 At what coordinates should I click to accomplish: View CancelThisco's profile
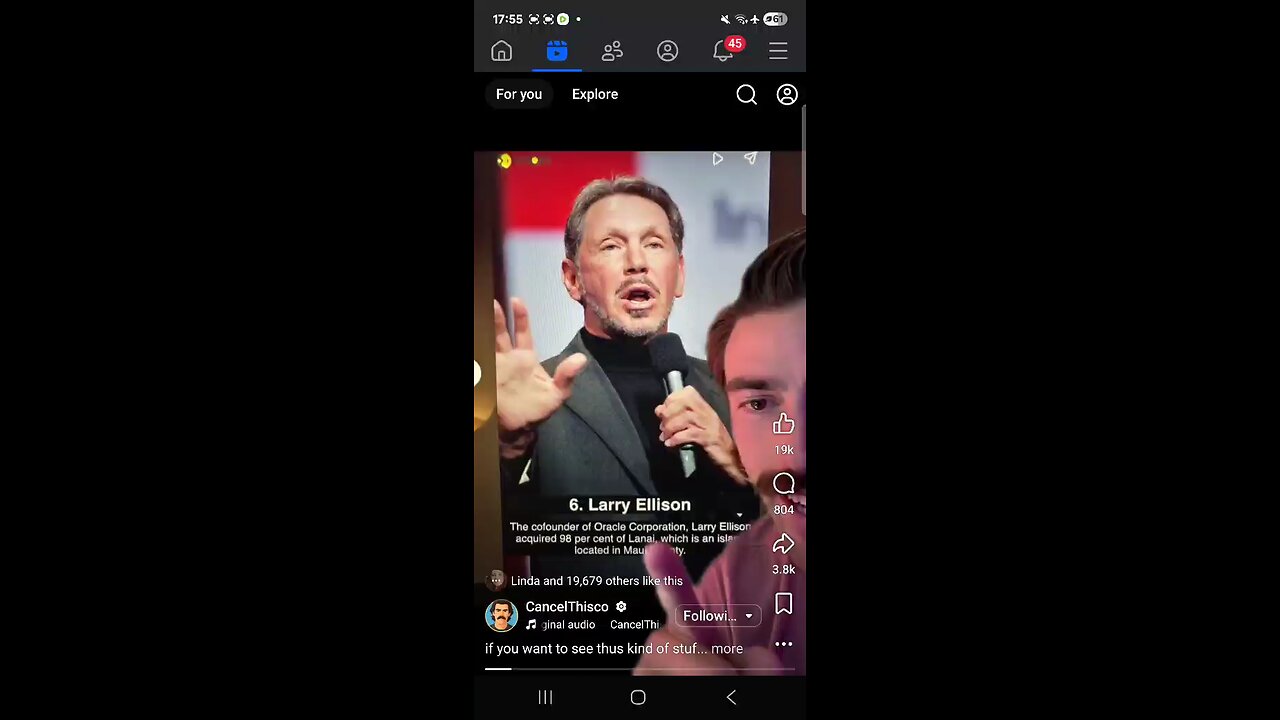click(x=566, y=607)
